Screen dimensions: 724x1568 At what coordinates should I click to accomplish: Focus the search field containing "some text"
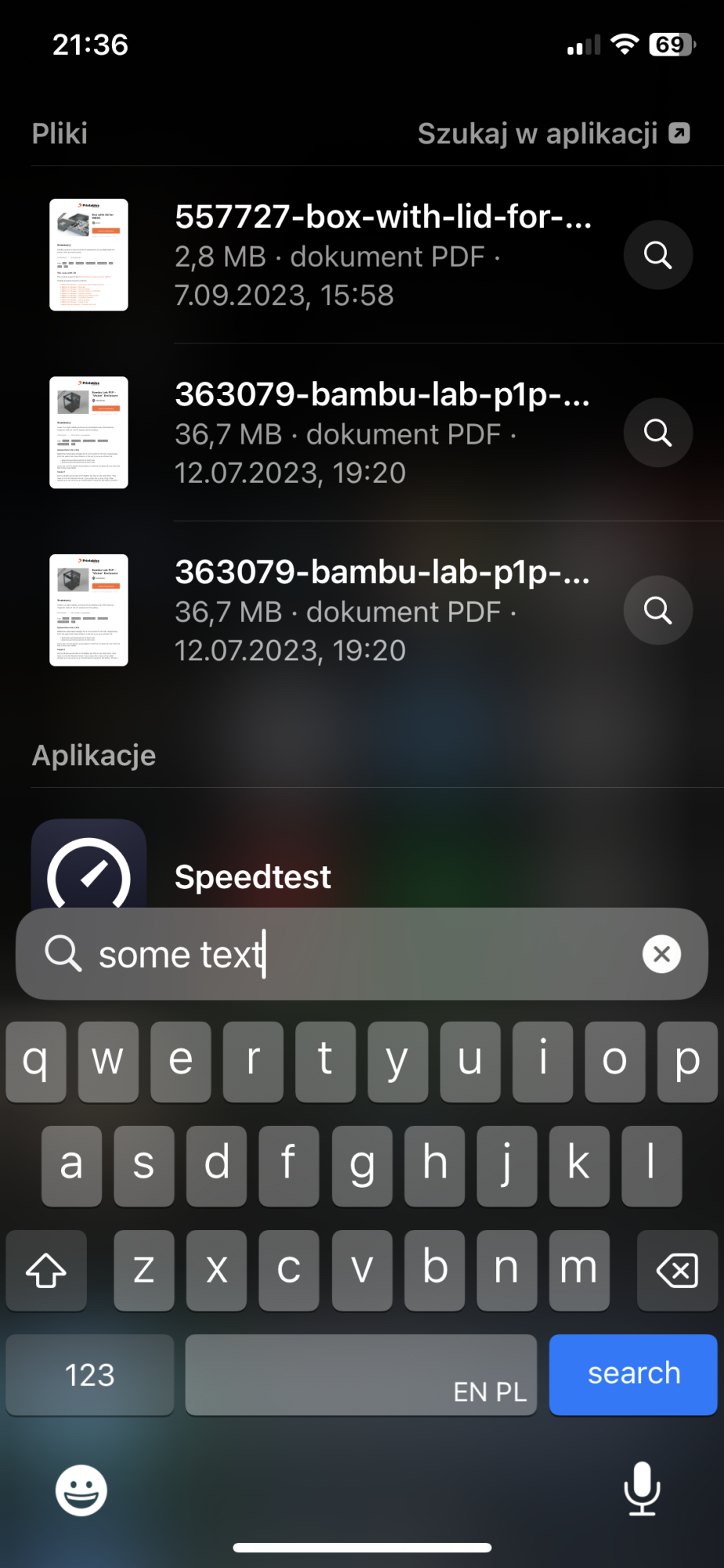pos(360,954)
